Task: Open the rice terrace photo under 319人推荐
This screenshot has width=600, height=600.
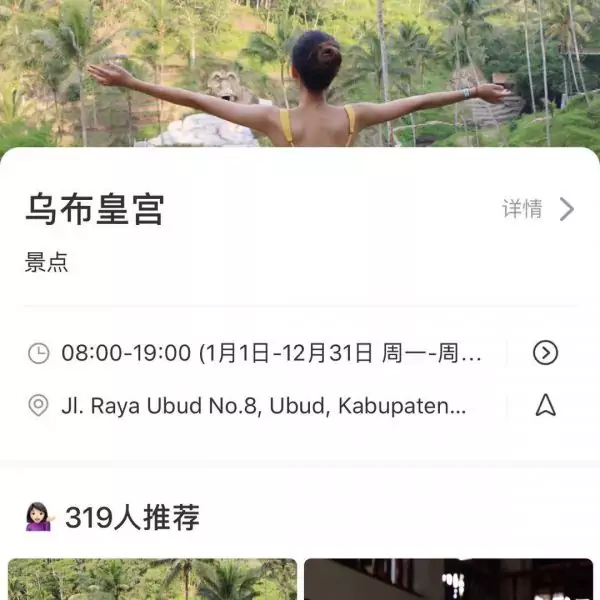Action: pos(152,580)
